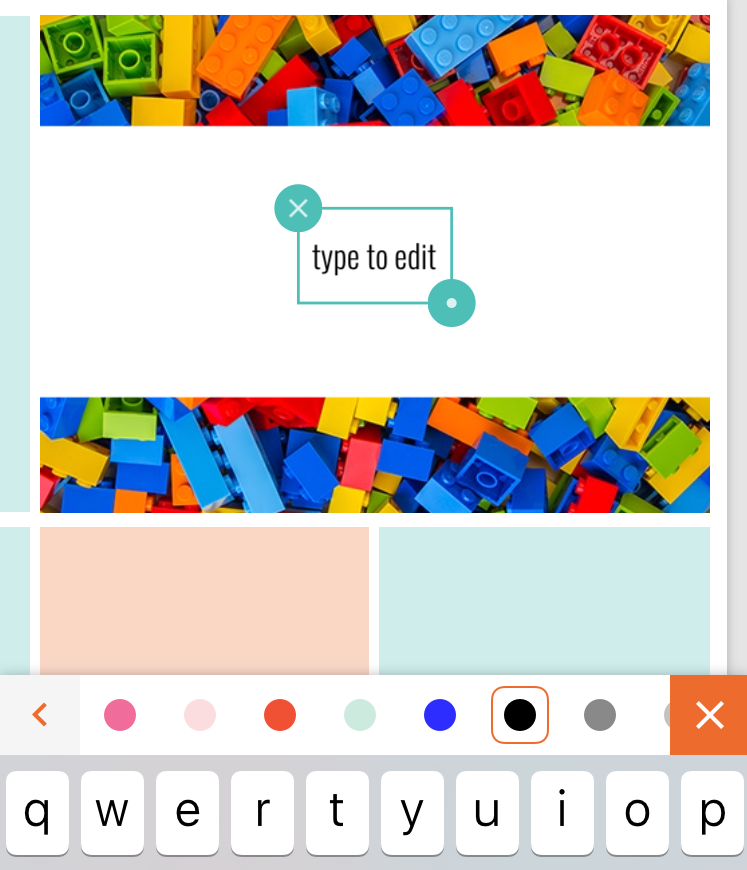Choose the blue color swatch
The width and height of the screenshot is (747, 870).
coord(440,715)
